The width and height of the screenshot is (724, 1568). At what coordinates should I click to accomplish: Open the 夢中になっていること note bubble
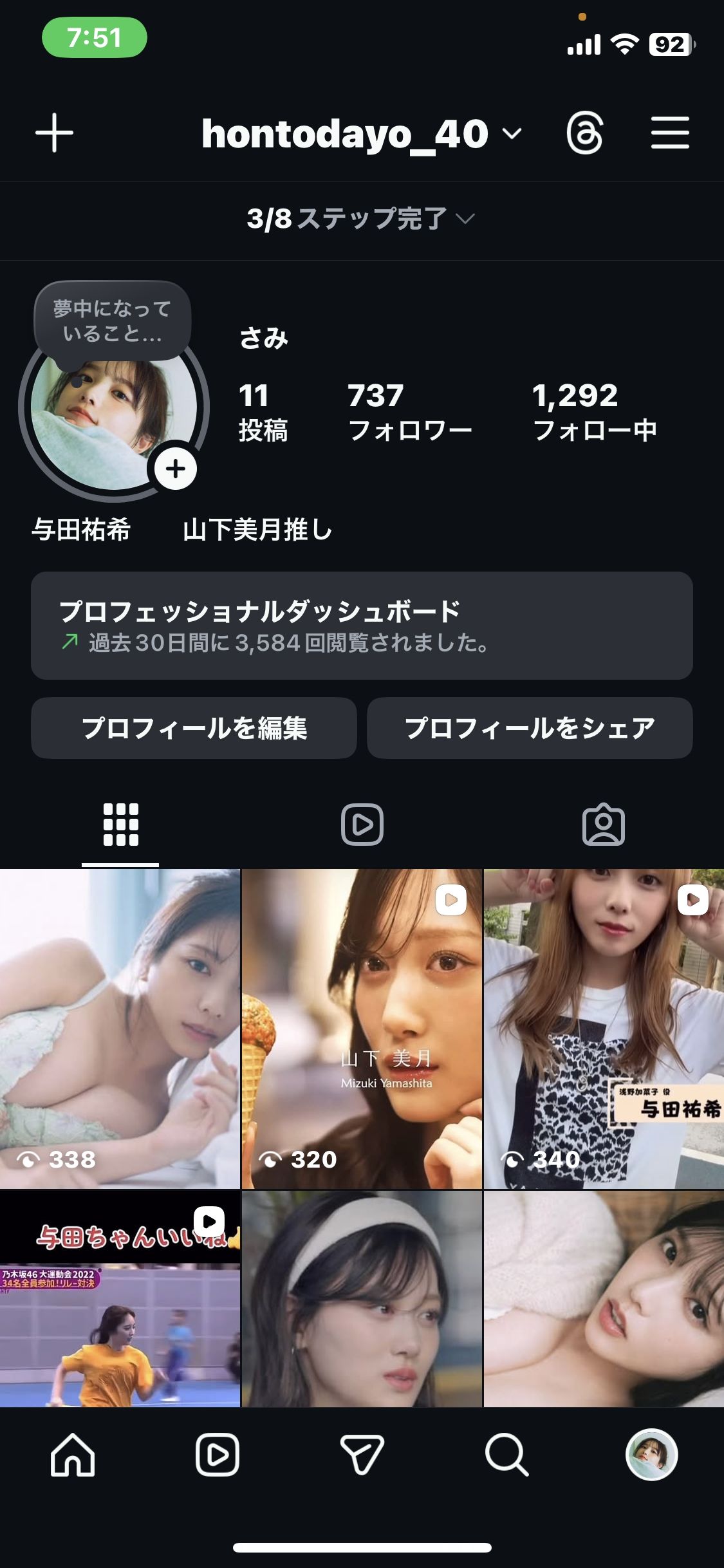click(112, 321)
